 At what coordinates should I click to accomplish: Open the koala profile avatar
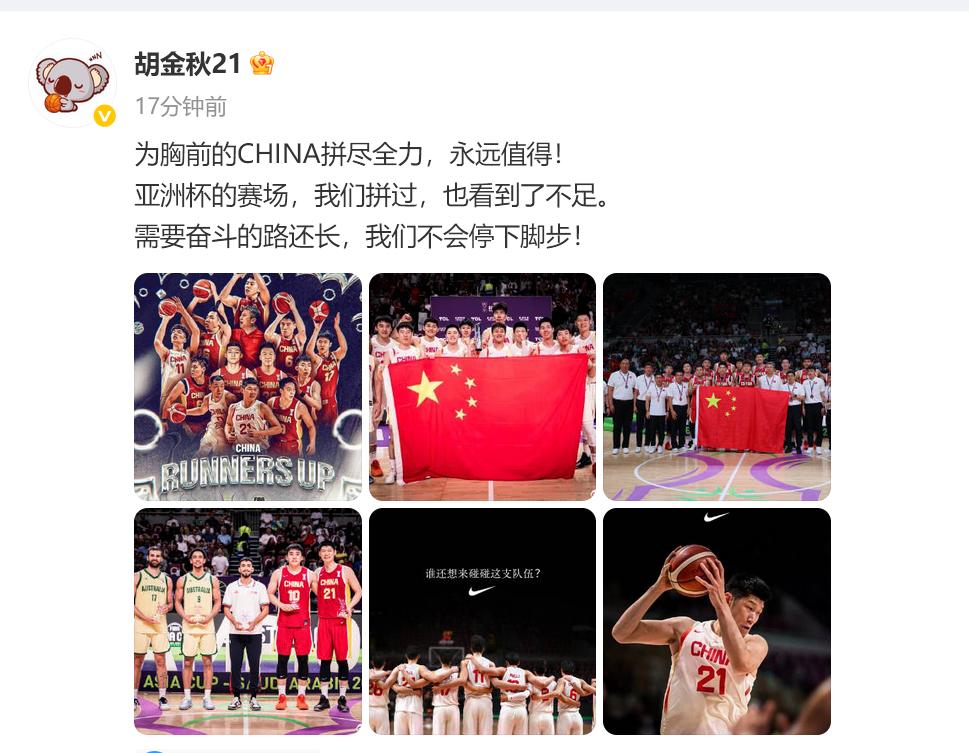pos(72,84)
